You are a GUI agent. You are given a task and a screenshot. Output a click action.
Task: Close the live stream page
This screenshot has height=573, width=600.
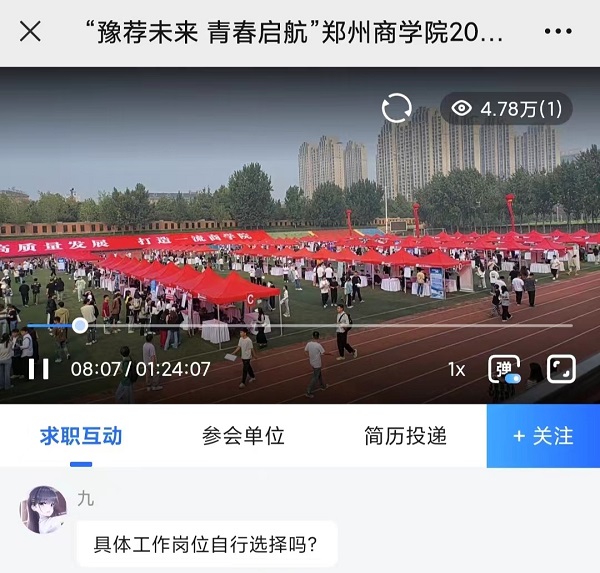tap(31, 31)
